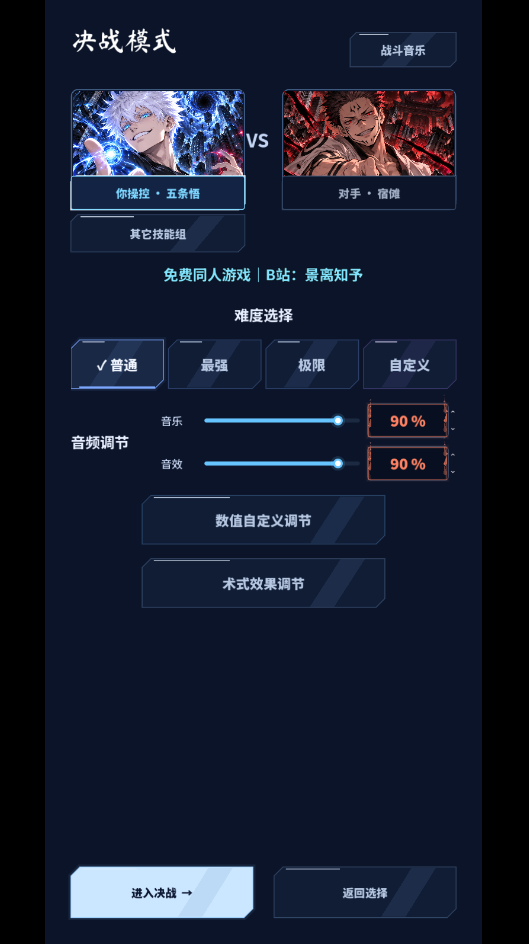Choose 最强 difficulty
The height and width of the screenshot is (944, 529).
point(215,364)
